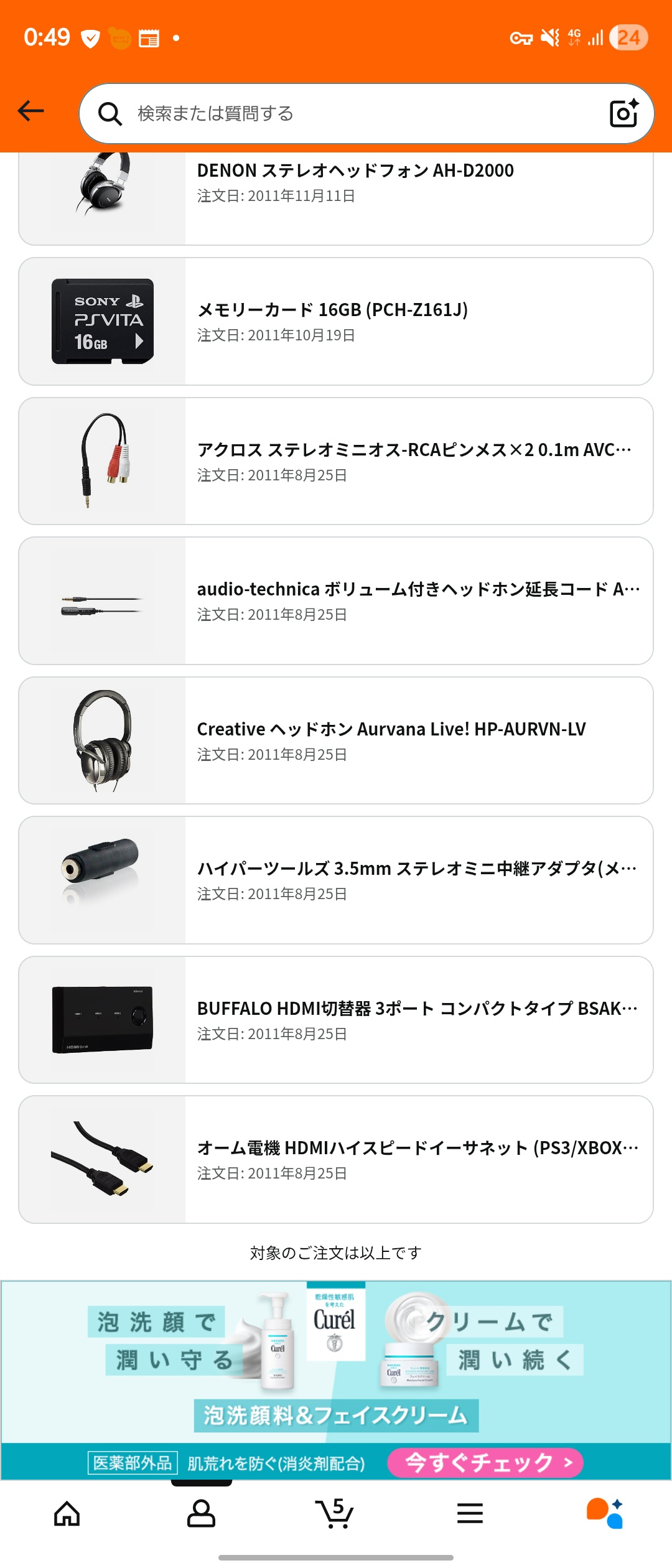Open the オーム電機 HDMI cable order
The height and width of the screenshot is (1568, 672).
(x=336, y=1160)
